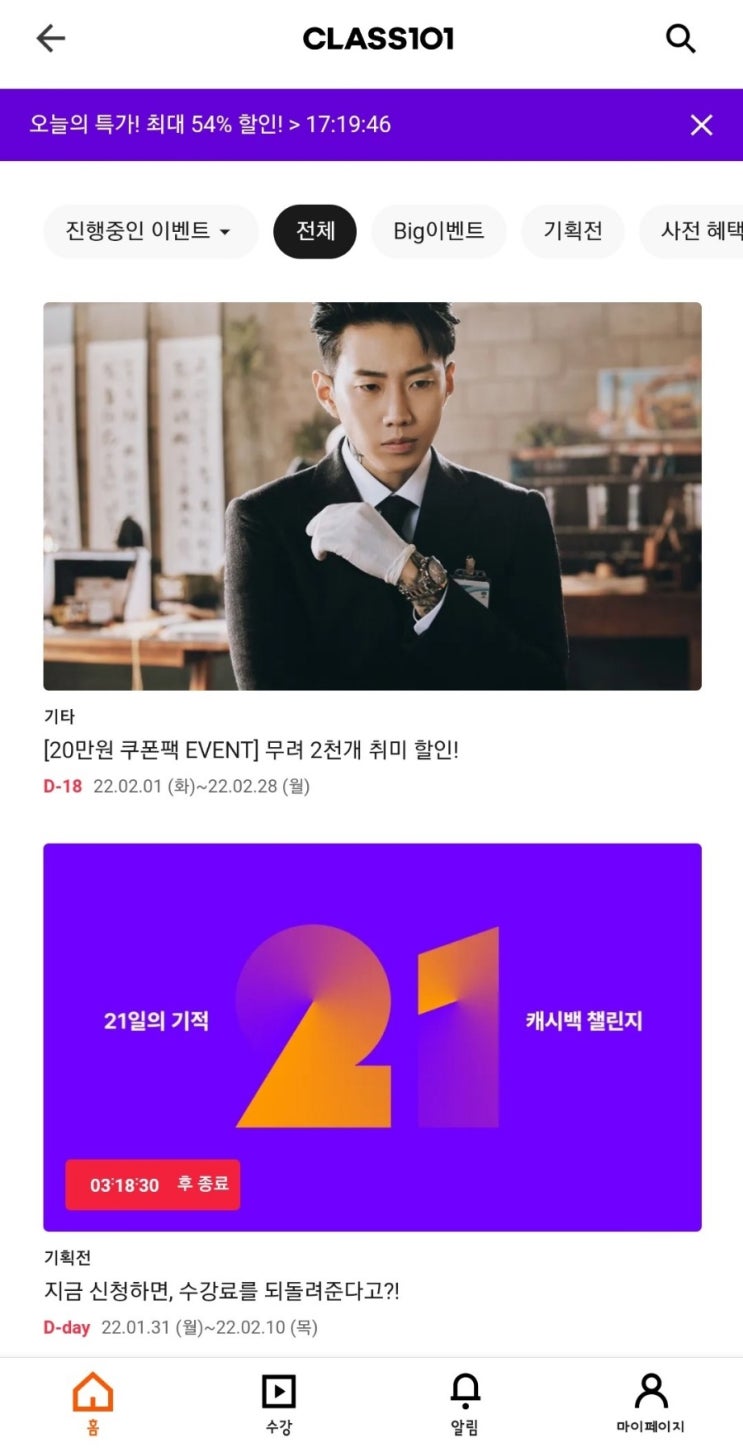Switch to the 수강 tab
The image size is (743, 1452).
[x=279, y=1404]
